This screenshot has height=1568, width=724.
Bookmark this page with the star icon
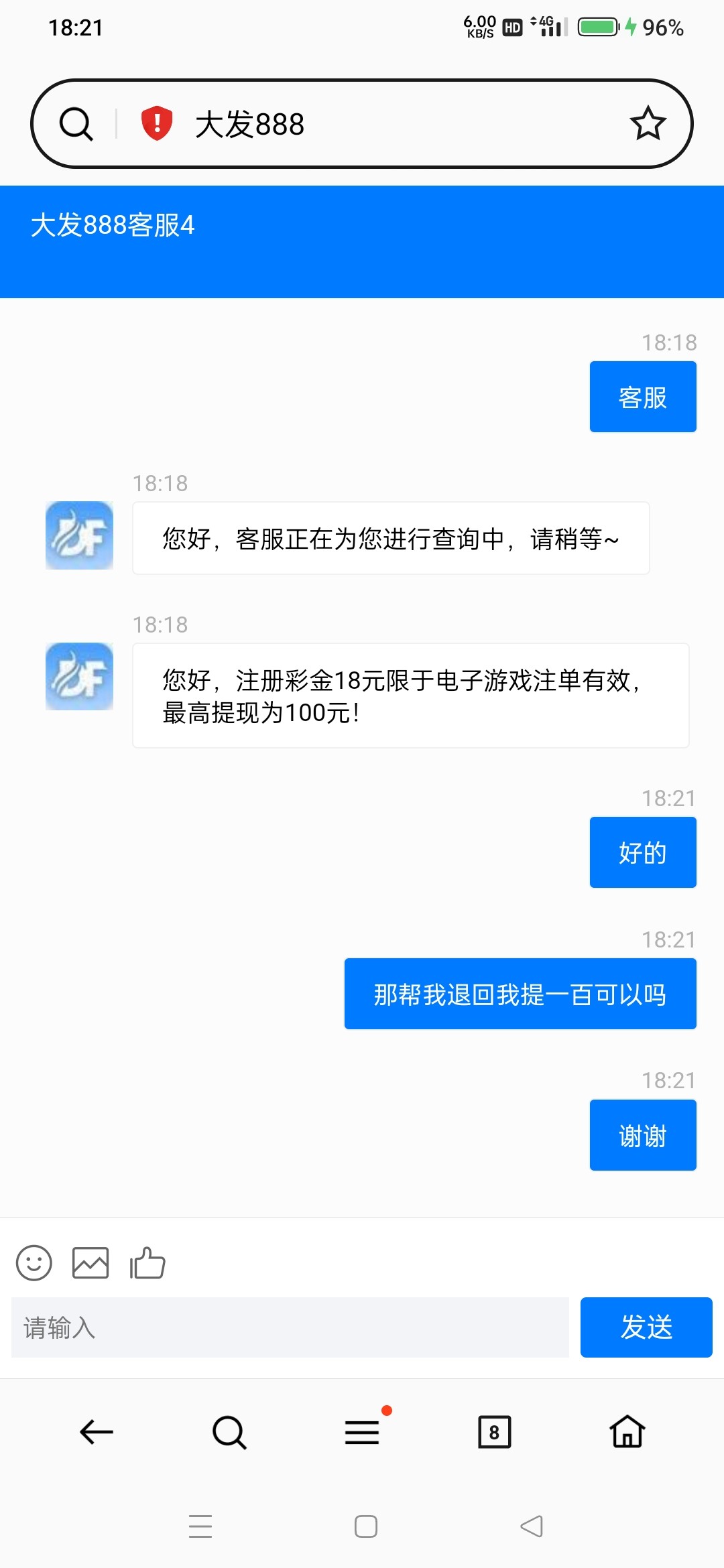click(x=648, y=123)
